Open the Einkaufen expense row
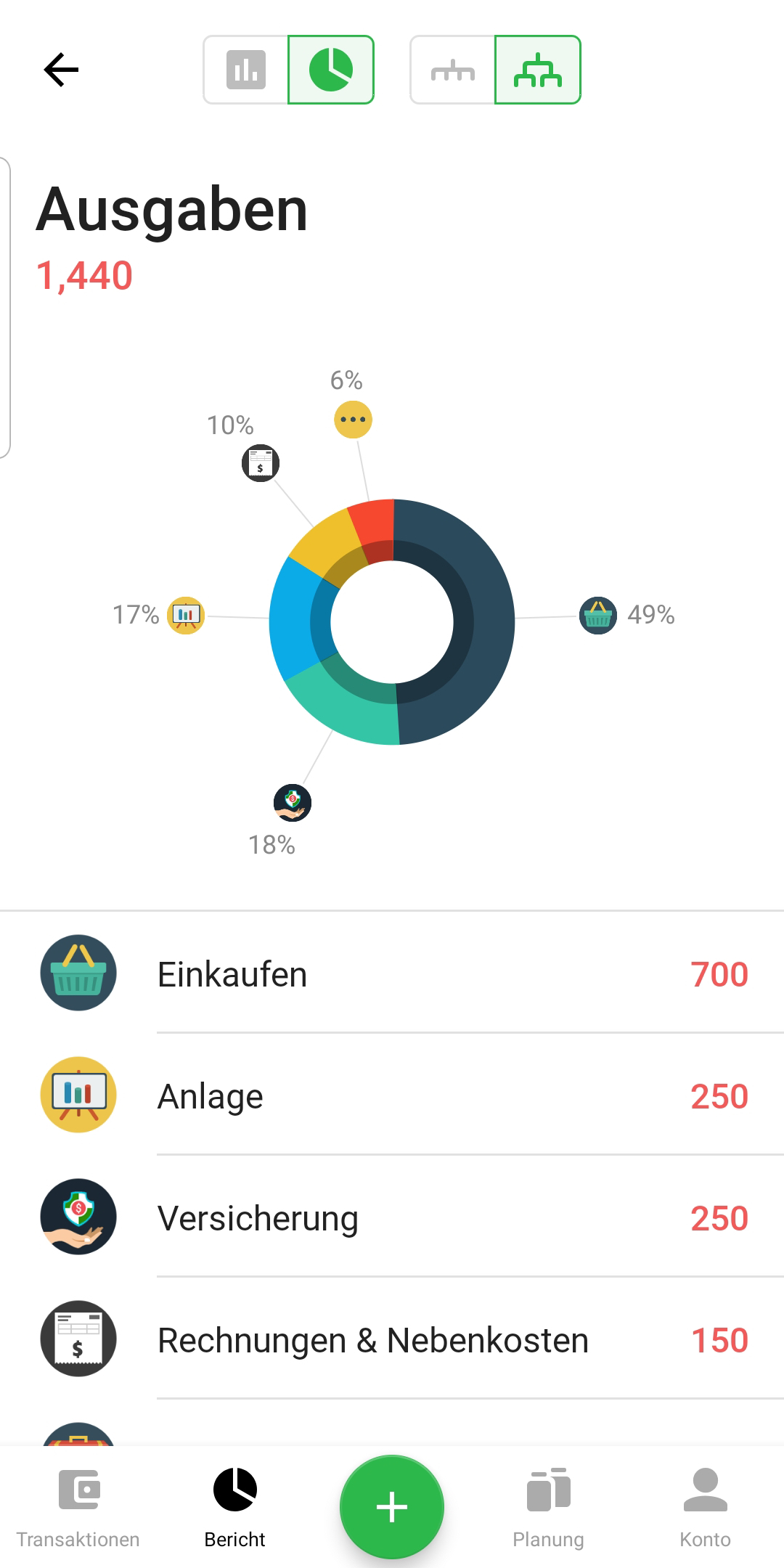This screenshot has height=1568, width=784. point(392,973)
